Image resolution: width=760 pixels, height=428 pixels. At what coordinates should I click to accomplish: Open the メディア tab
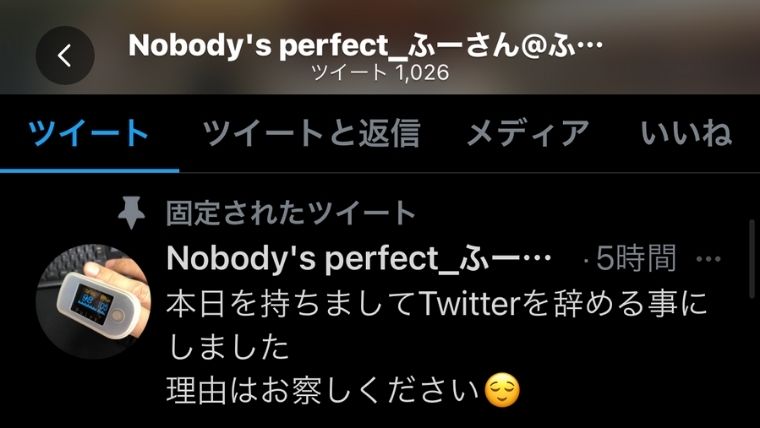click(527, 133)
